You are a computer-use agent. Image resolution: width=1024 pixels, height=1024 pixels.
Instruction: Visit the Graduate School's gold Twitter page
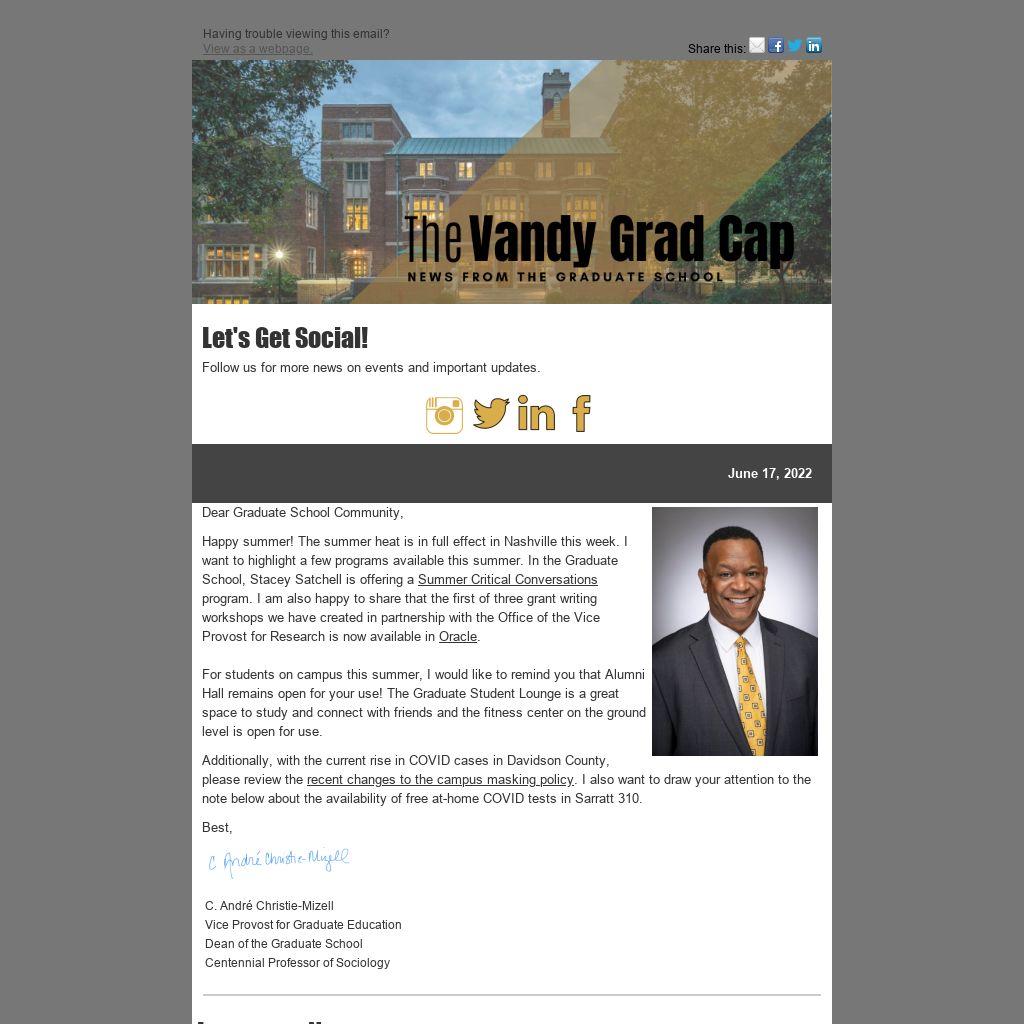click(491, 413)
